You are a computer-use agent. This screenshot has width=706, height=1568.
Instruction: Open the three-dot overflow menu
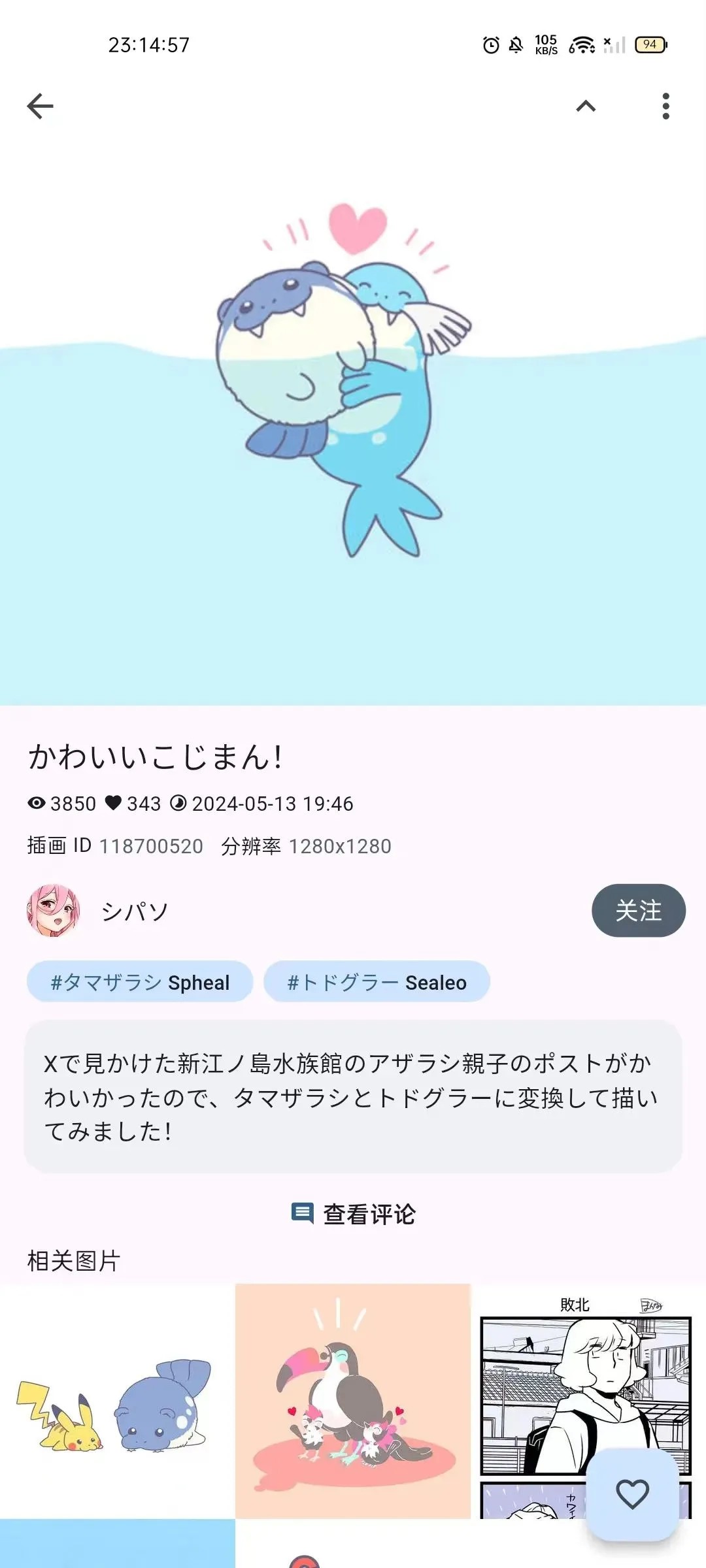point(665,106)
